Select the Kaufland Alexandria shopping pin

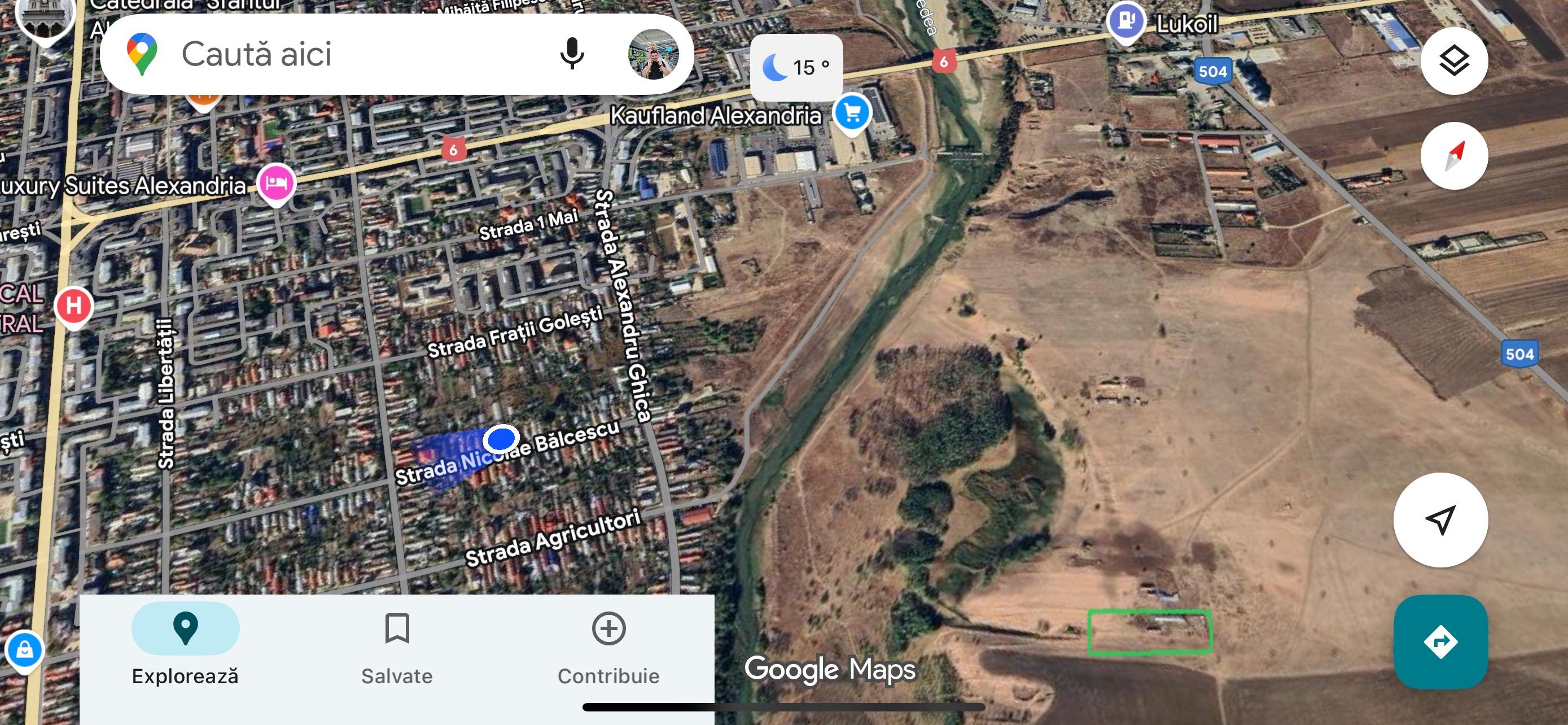852,113
